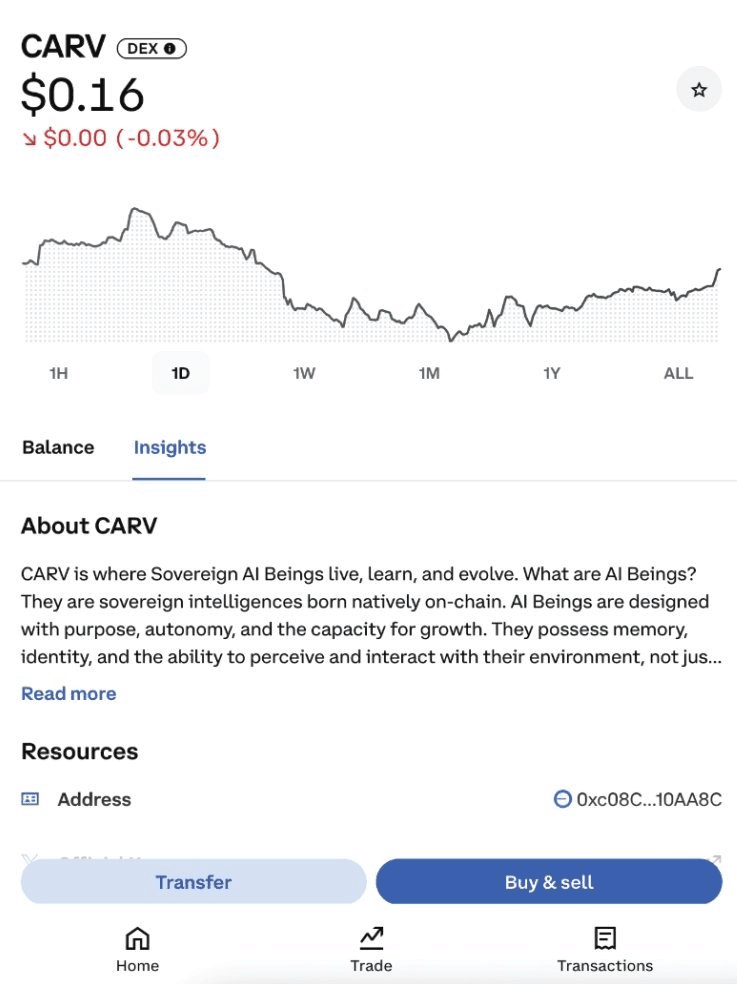
Task: View the 1Y chart period
Action: point(552,372)
